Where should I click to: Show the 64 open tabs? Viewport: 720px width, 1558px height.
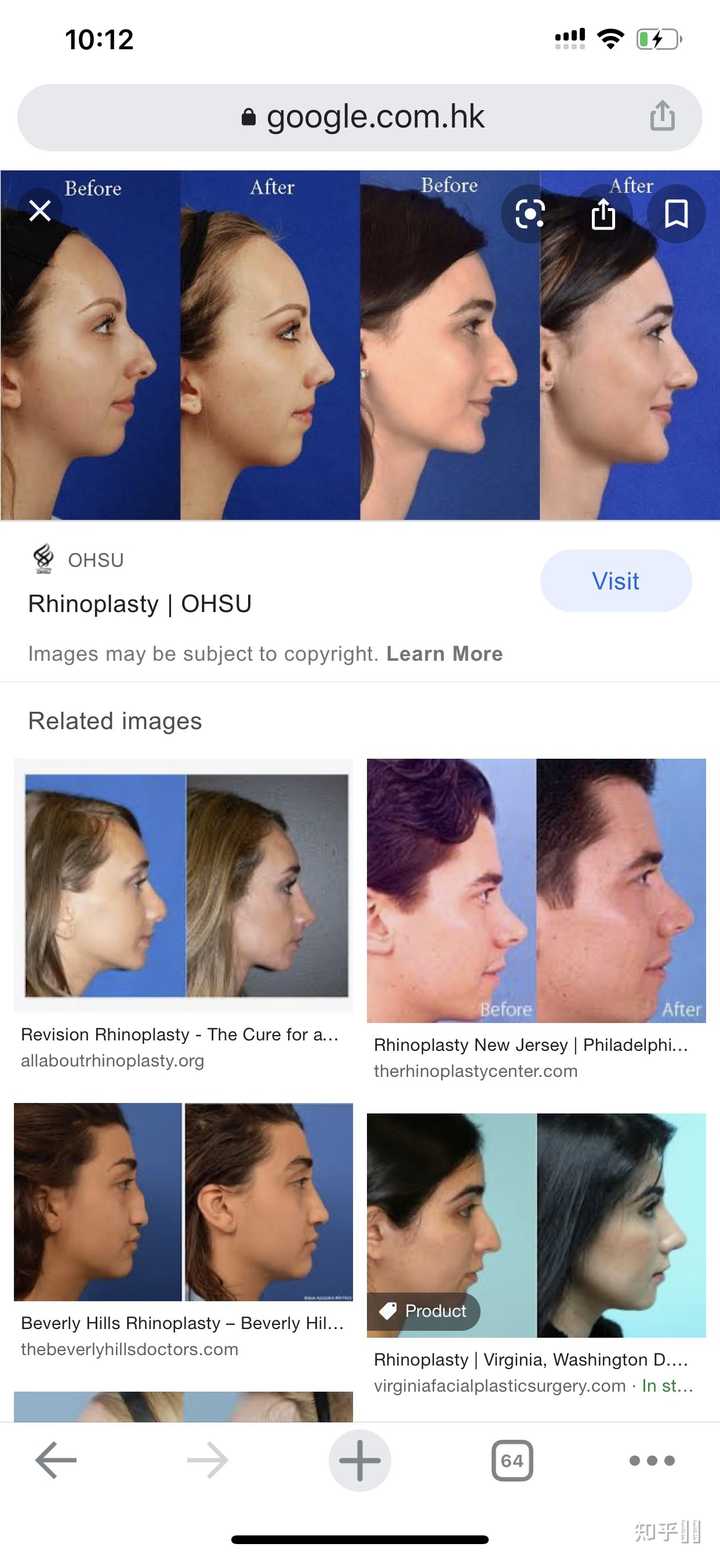[512, 1461]
